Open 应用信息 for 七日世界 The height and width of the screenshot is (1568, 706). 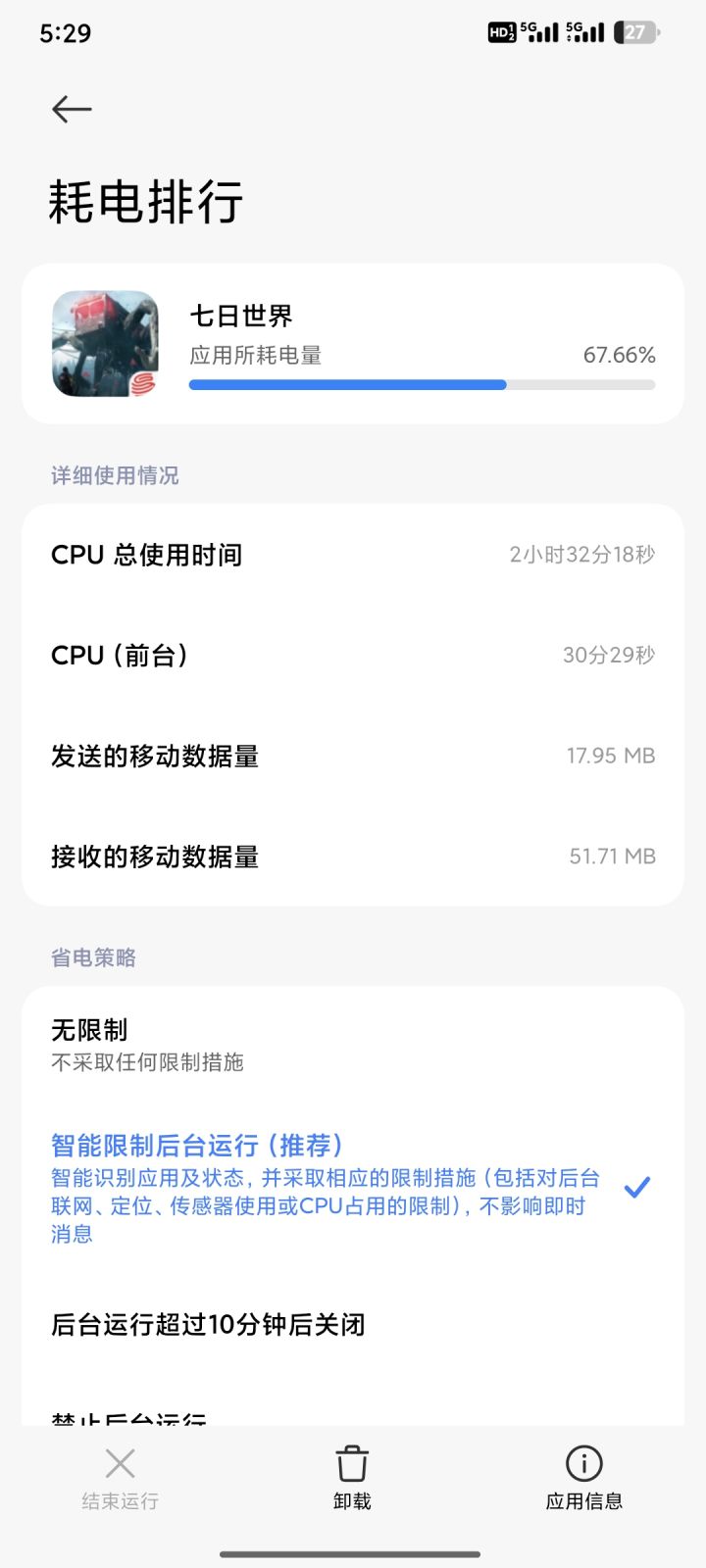(583, 1478)
